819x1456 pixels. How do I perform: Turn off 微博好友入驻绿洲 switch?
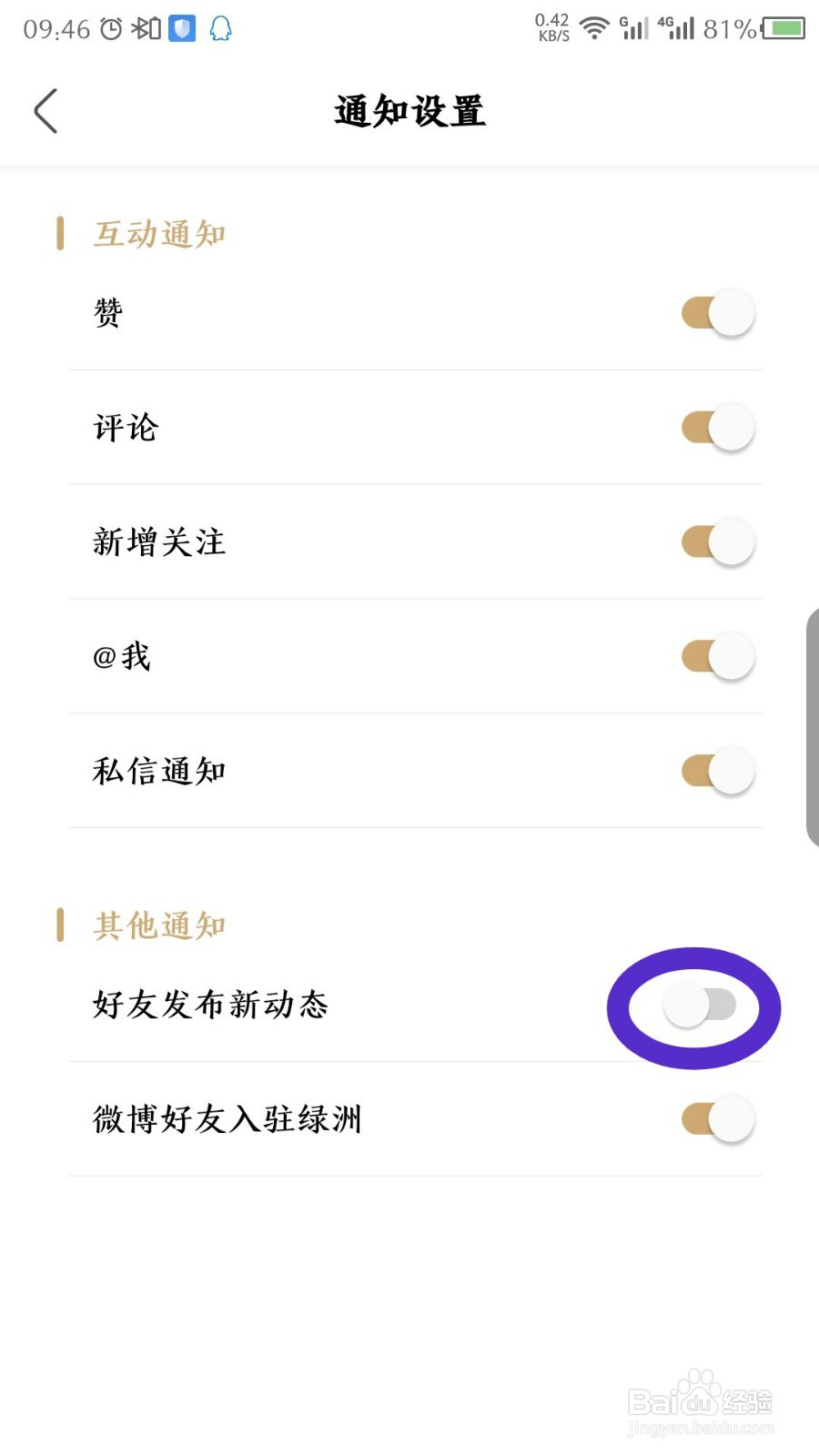[718, 1119]
